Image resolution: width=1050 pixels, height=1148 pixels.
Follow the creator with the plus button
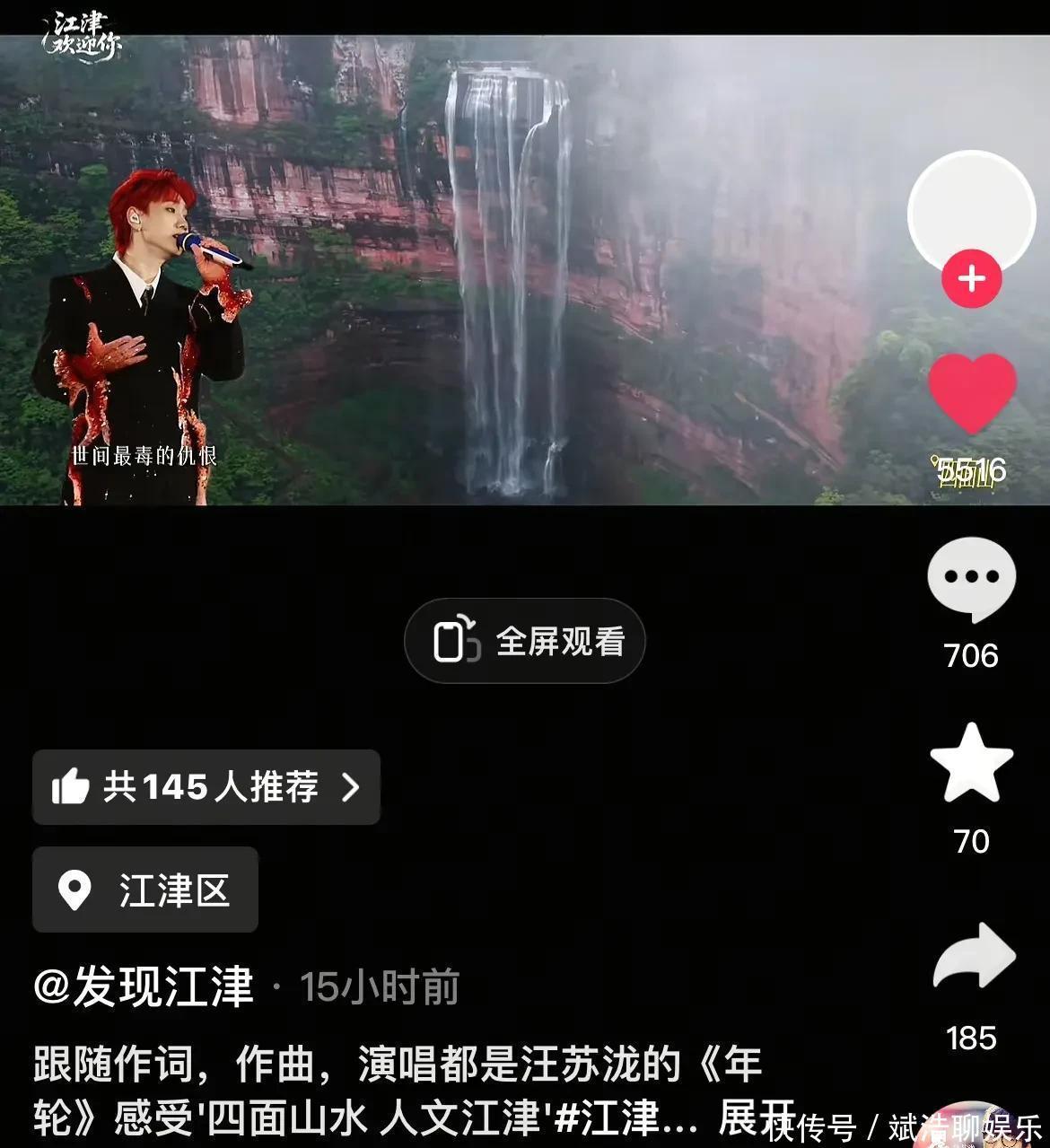click(971, 279)
